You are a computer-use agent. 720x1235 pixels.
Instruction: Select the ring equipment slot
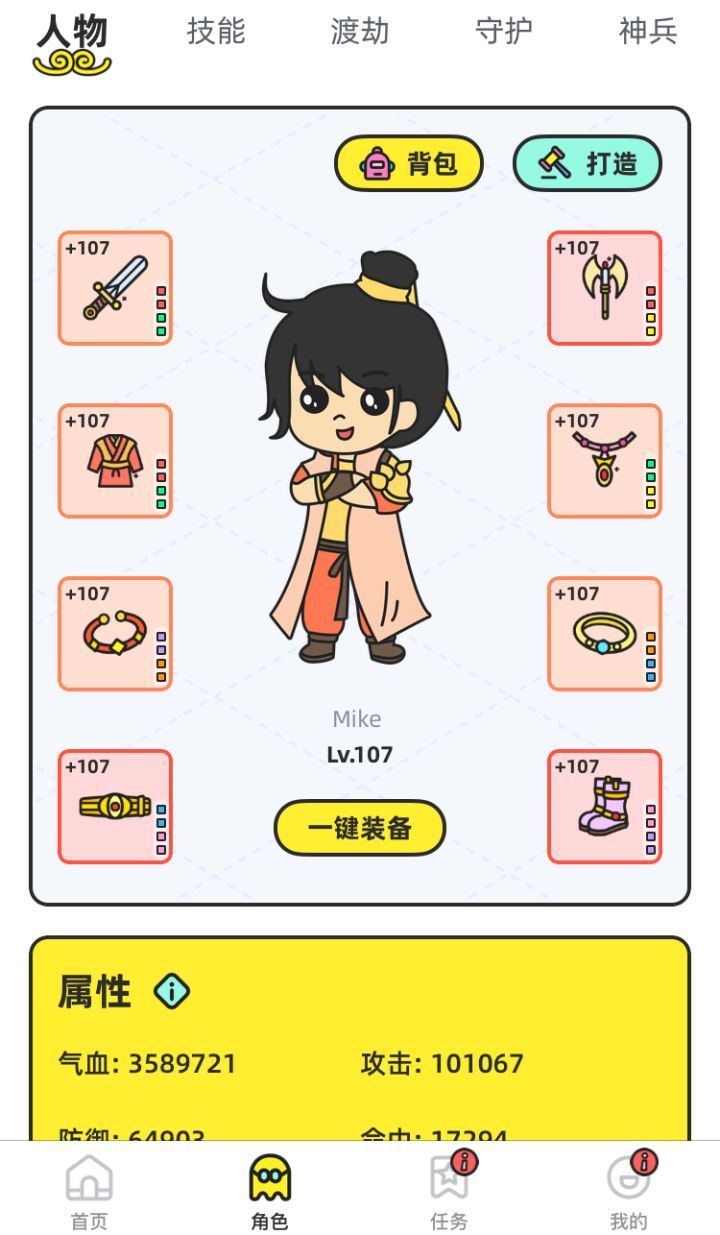[604, 634]
